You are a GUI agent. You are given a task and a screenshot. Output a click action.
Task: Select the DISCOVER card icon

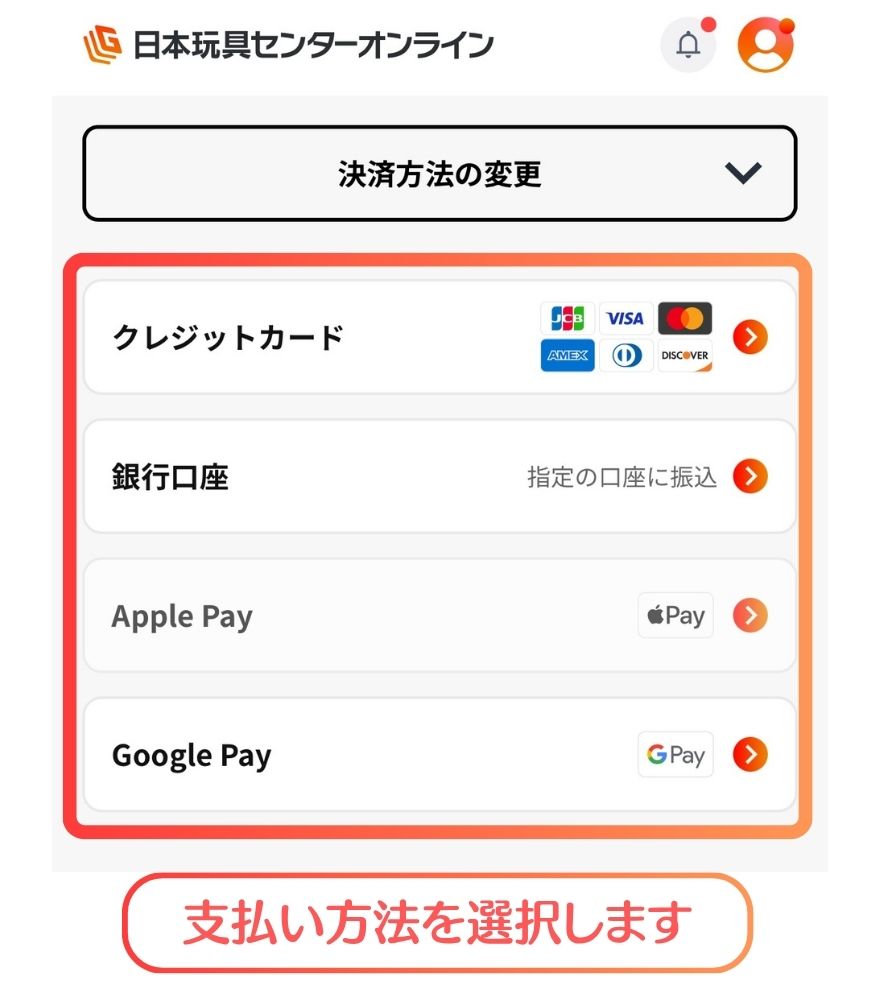(x=685, y=356)
